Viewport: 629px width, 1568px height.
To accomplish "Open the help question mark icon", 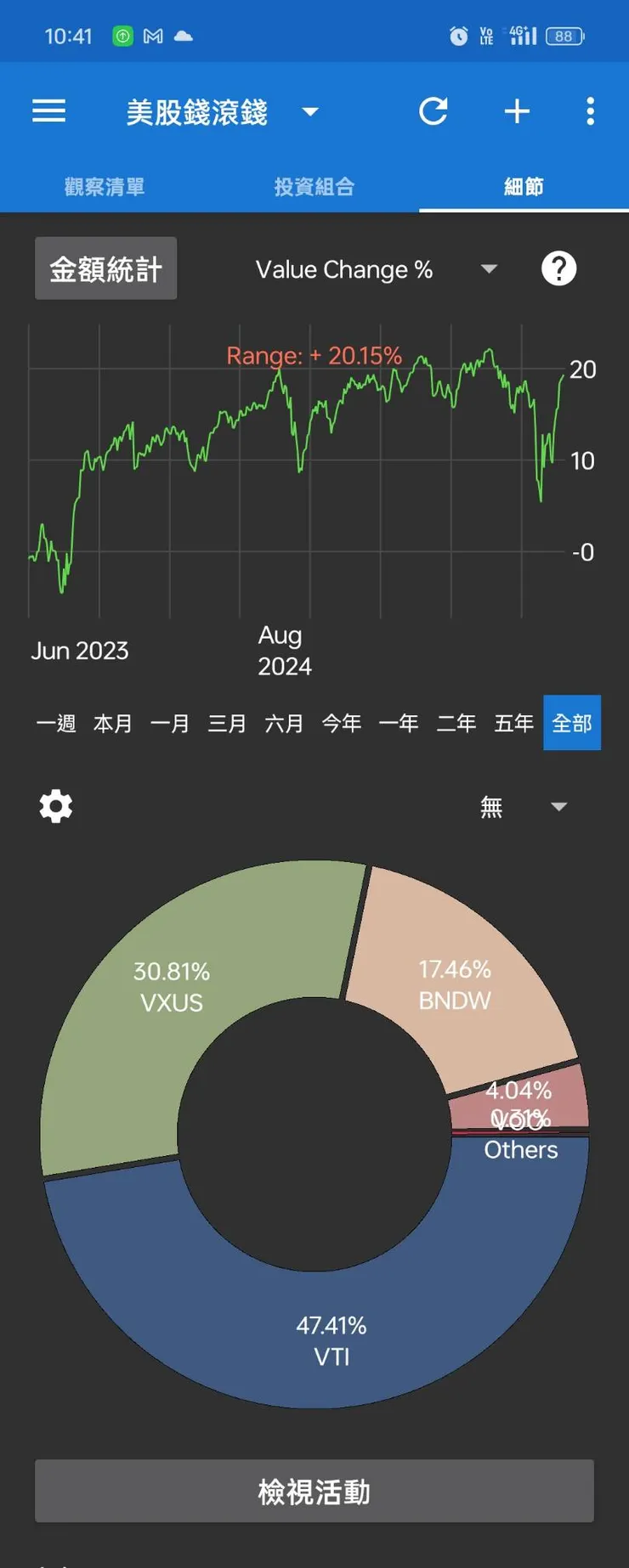I will pyautogui.click(x=558, y=268).
